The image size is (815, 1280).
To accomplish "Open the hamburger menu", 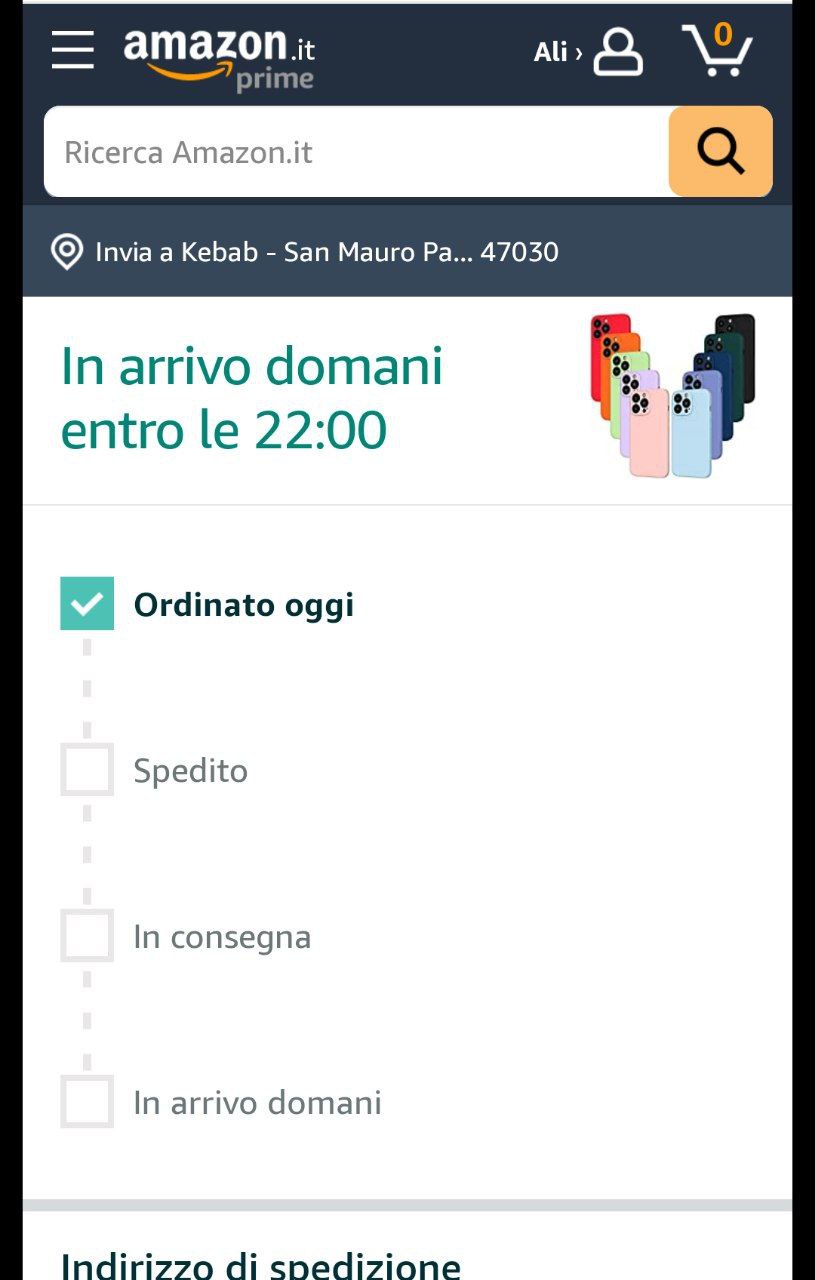I will pyautogui.click(x=72, y=50).
